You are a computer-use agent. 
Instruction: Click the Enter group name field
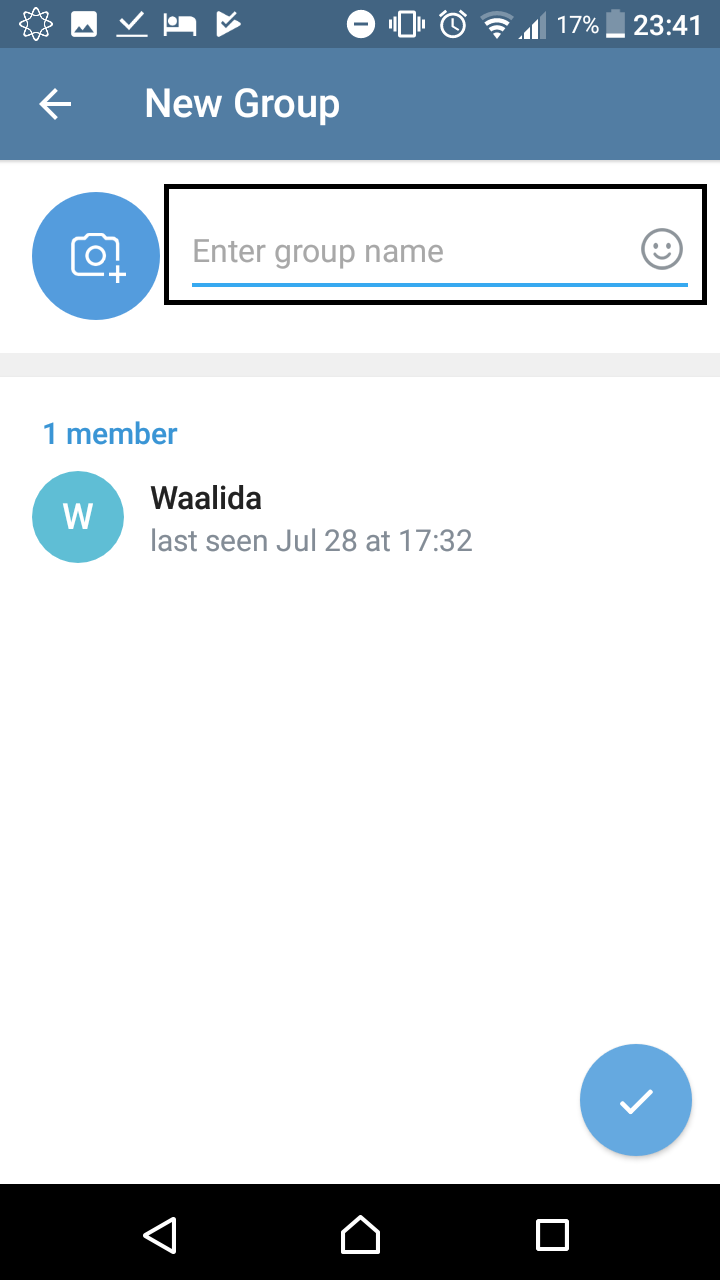[x=400, y=251]
